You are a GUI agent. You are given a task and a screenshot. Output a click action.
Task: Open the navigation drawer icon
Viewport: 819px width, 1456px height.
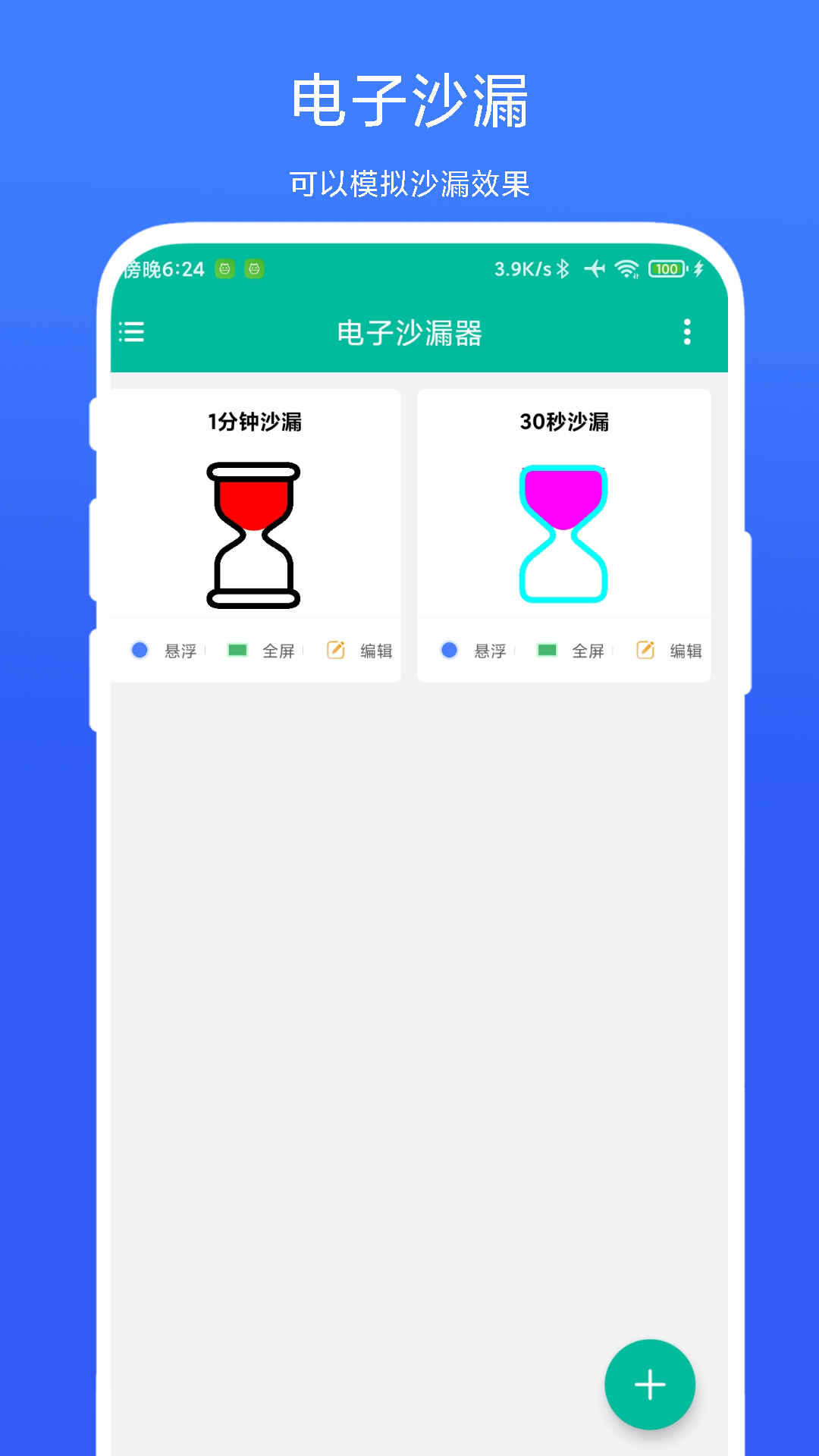(x=132, y=334)
